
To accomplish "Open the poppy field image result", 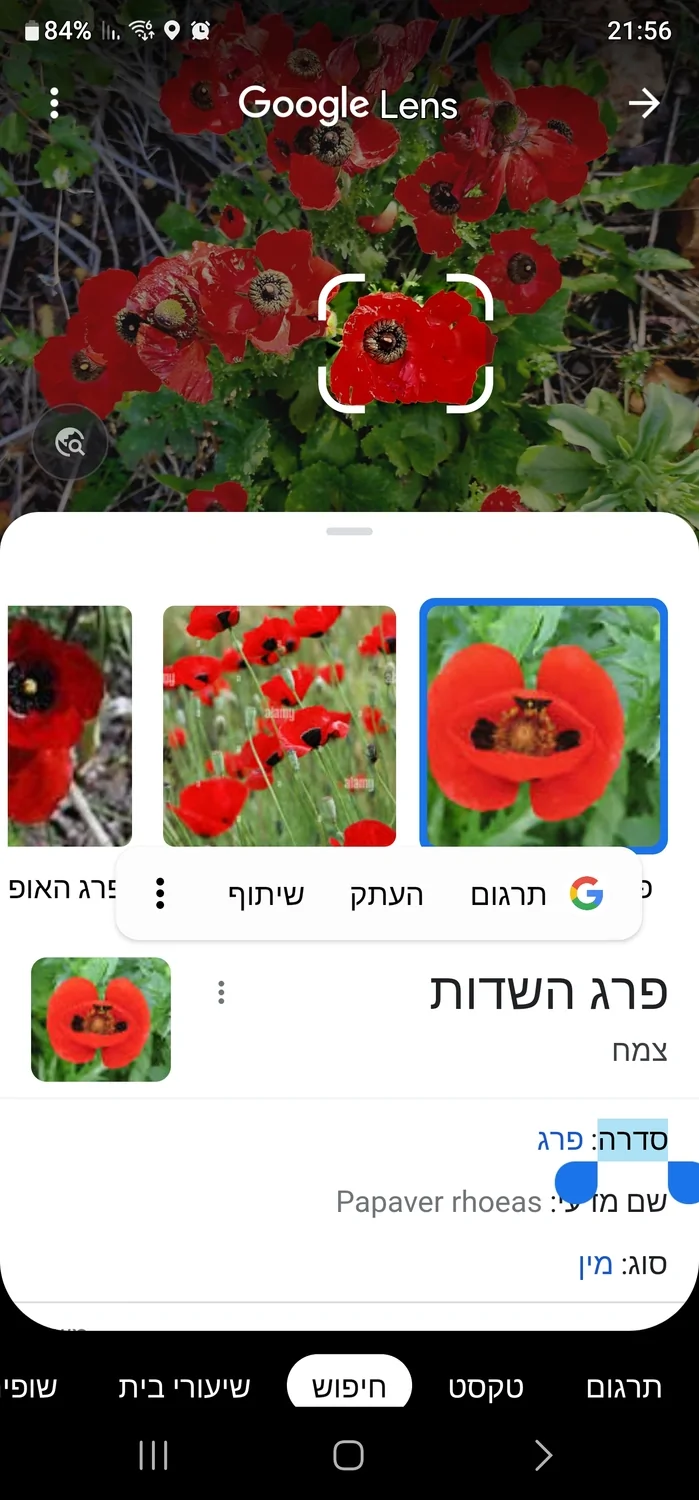I will (x=279, y=726).
